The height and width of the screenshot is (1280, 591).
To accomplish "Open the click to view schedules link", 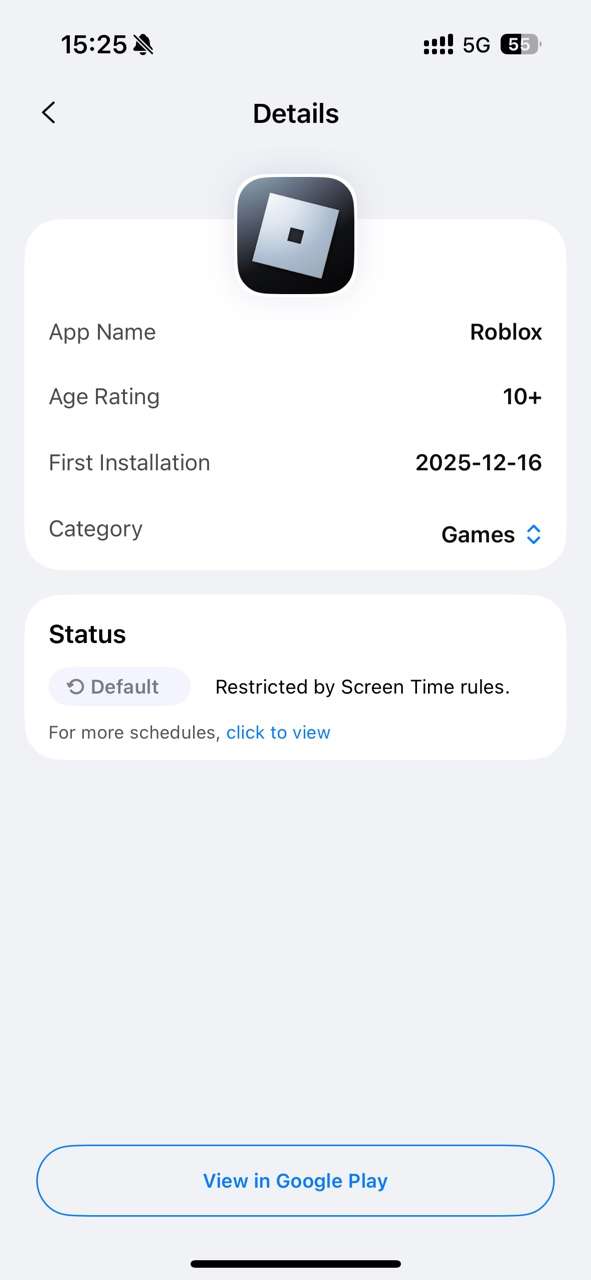I will (278, 733).
